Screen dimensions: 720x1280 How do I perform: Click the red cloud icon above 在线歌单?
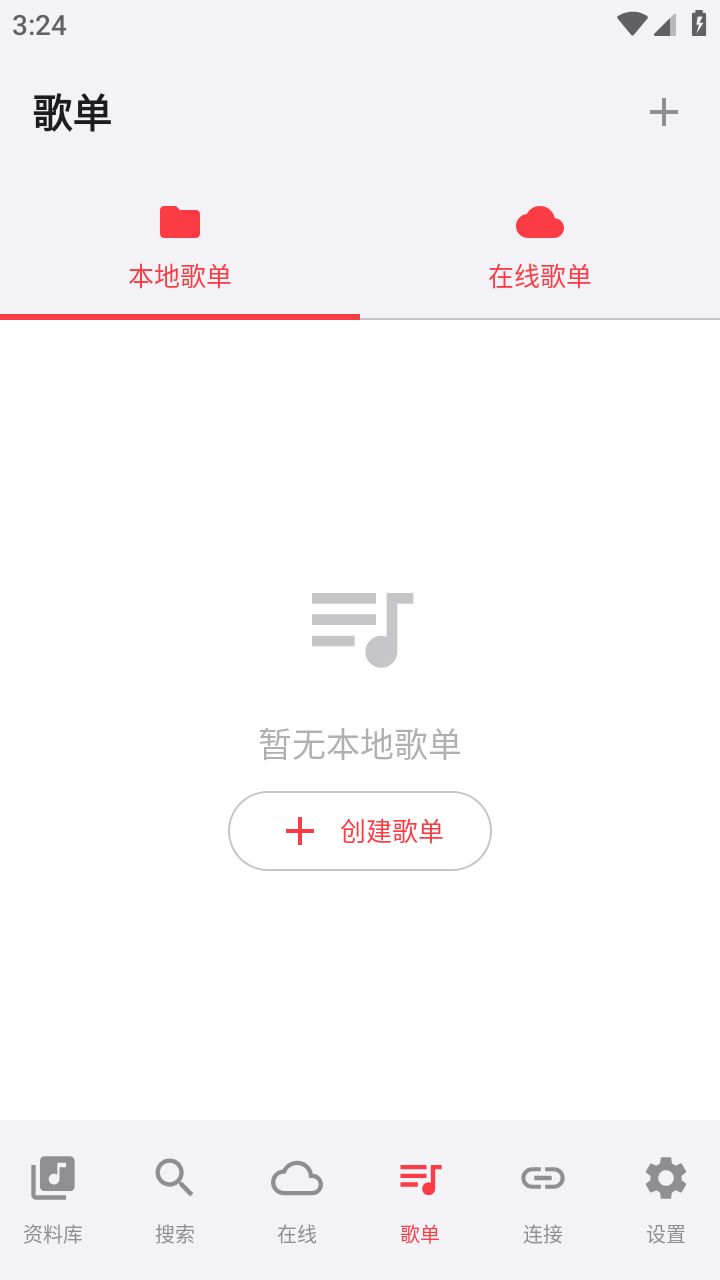539,222
